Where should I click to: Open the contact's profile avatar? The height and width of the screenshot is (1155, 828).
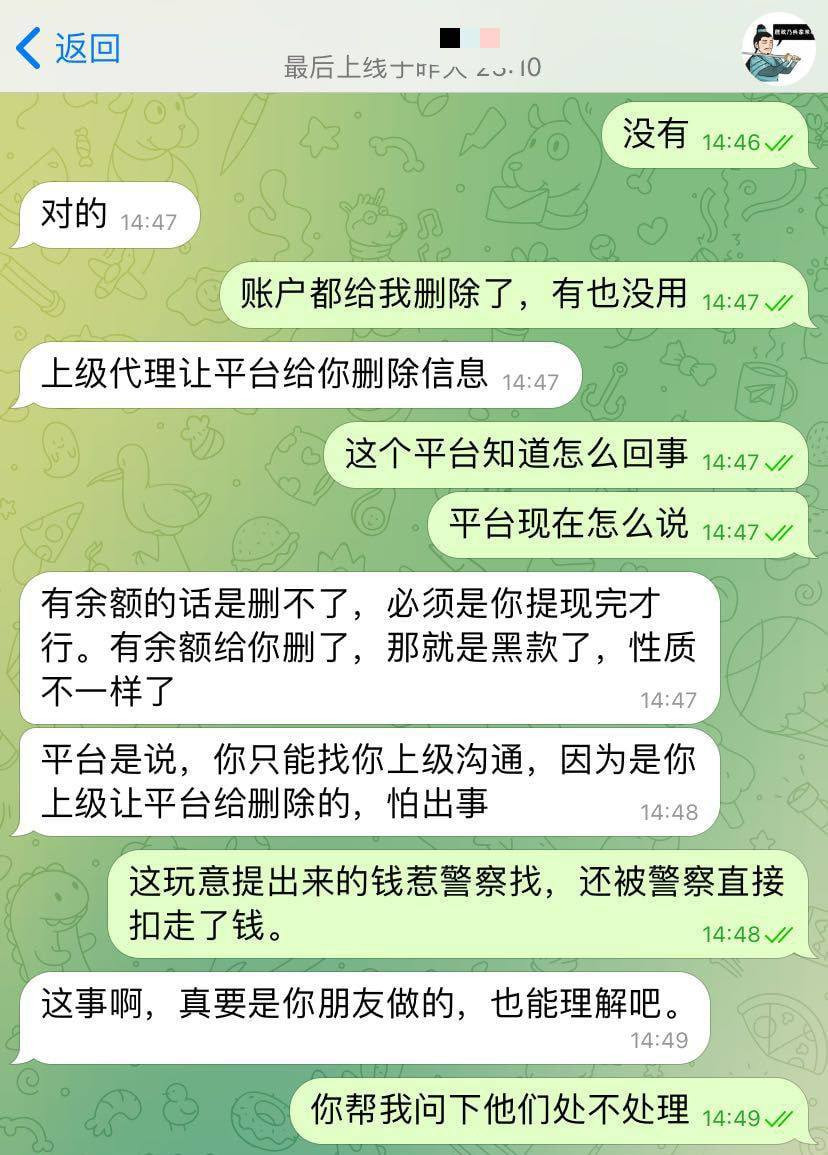[x=777, y=48]
